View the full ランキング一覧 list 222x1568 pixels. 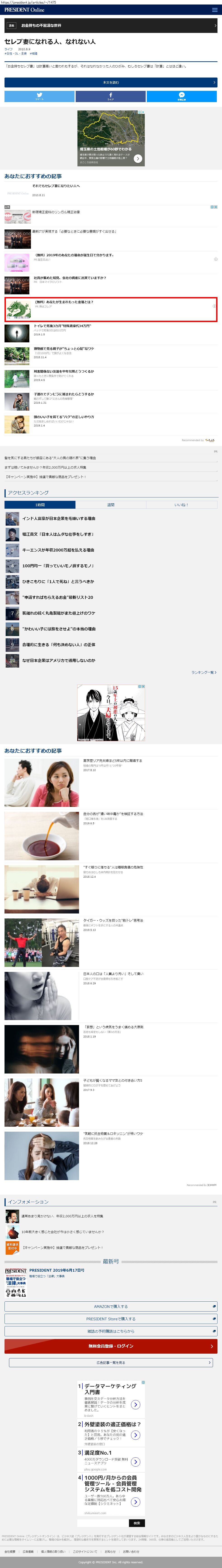coord(203,673)
